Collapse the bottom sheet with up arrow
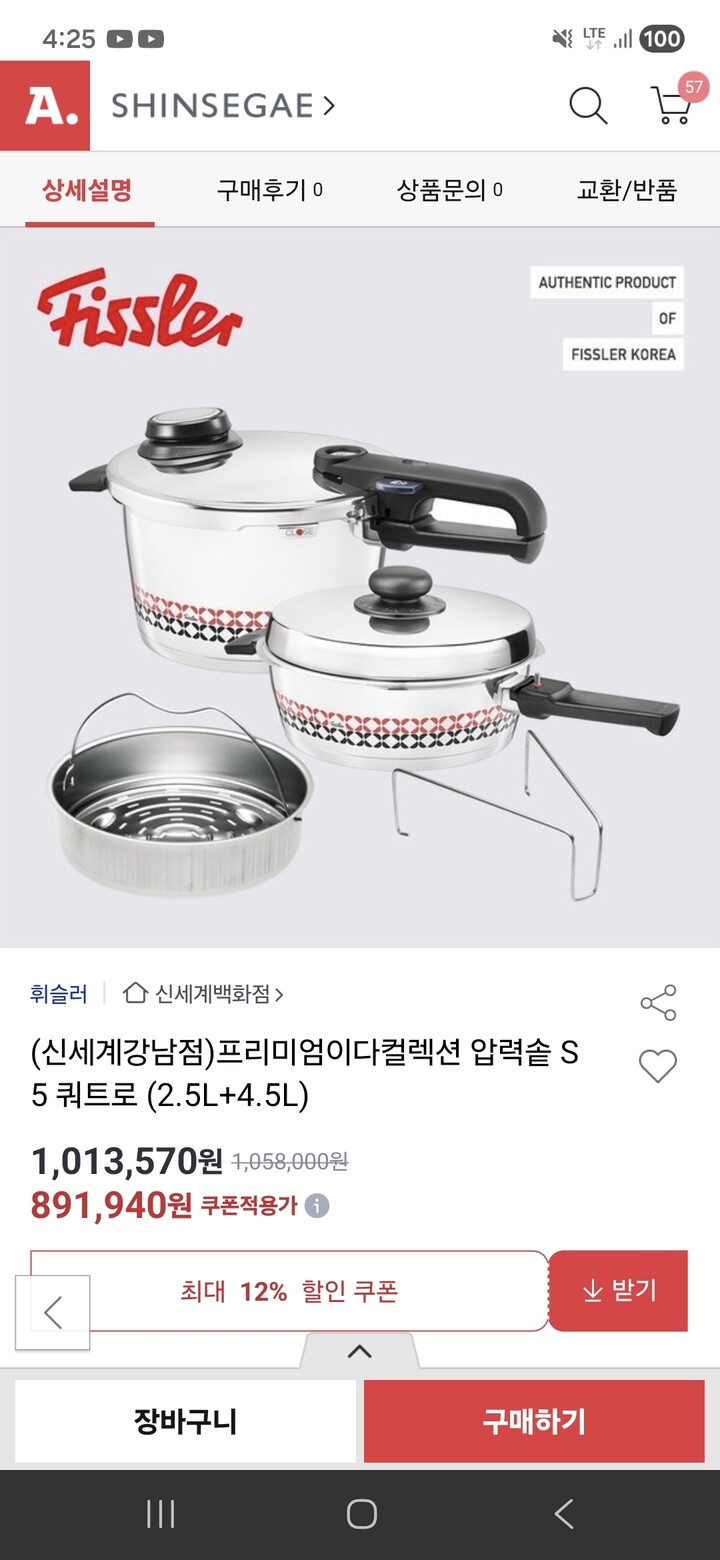The image size is (720, 1560). (361, 1350)
